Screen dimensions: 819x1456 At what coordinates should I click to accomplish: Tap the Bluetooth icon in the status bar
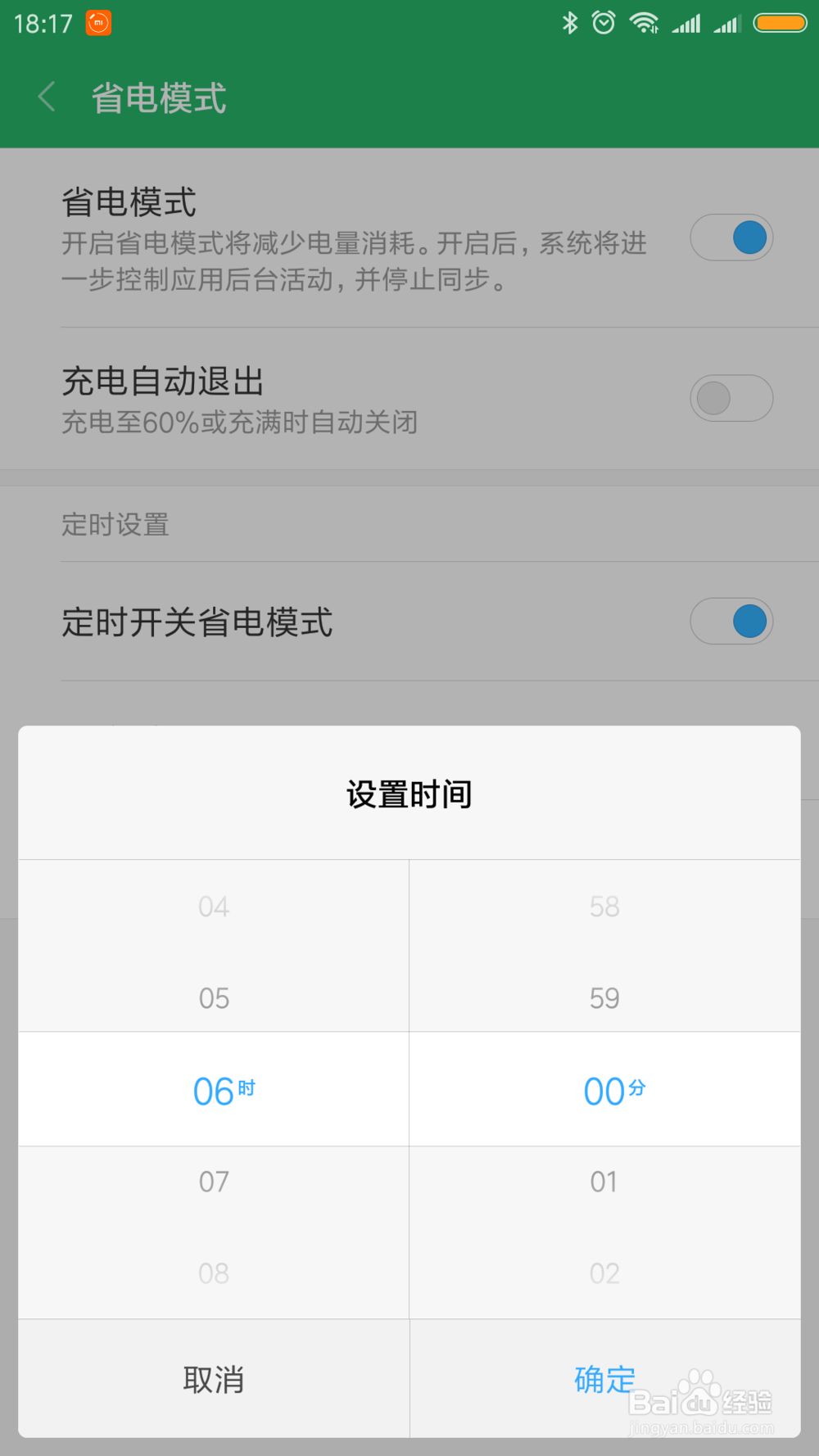tap(571, 22)
